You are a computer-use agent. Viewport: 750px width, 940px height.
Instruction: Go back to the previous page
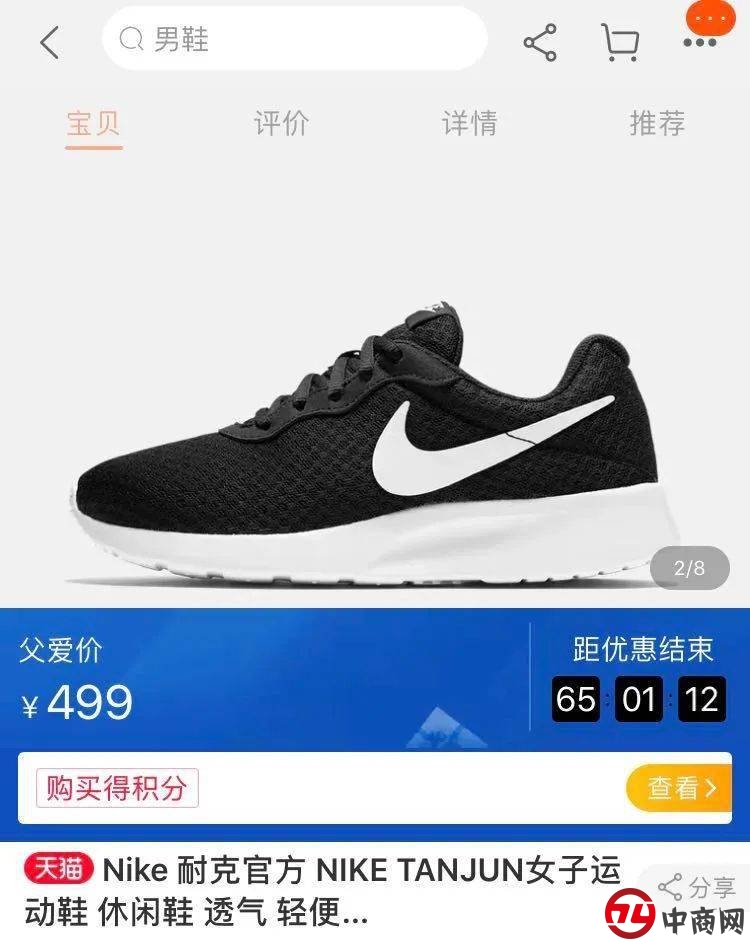tap(50, 42)
